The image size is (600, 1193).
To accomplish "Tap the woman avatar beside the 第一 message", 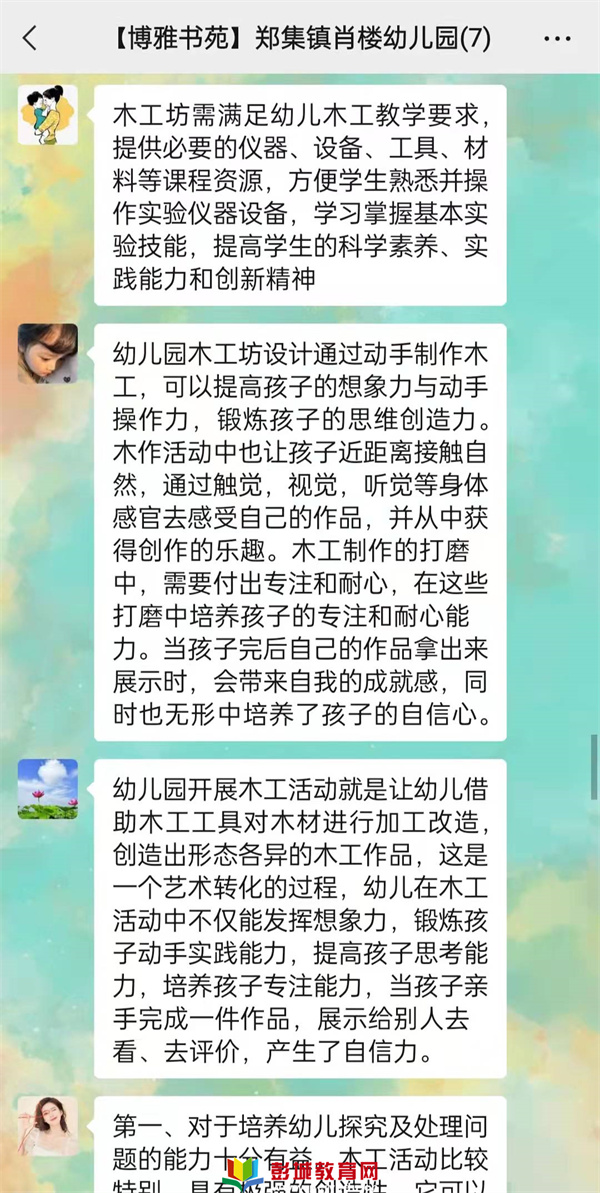I will click(x=47, y=1126).
